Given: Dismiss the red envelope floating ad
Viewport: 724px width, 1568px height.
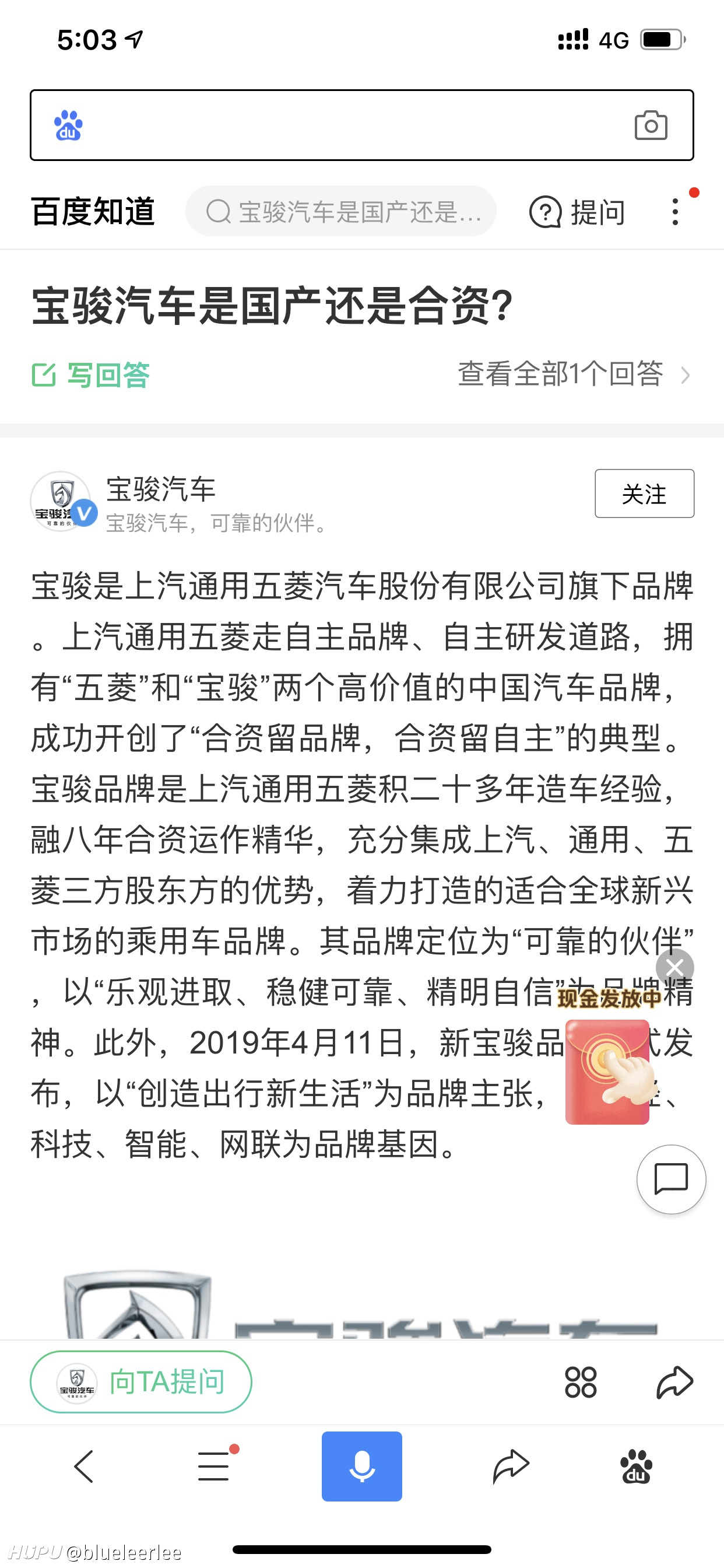Looking at the screenshot, I should click(x=674, y=967).
